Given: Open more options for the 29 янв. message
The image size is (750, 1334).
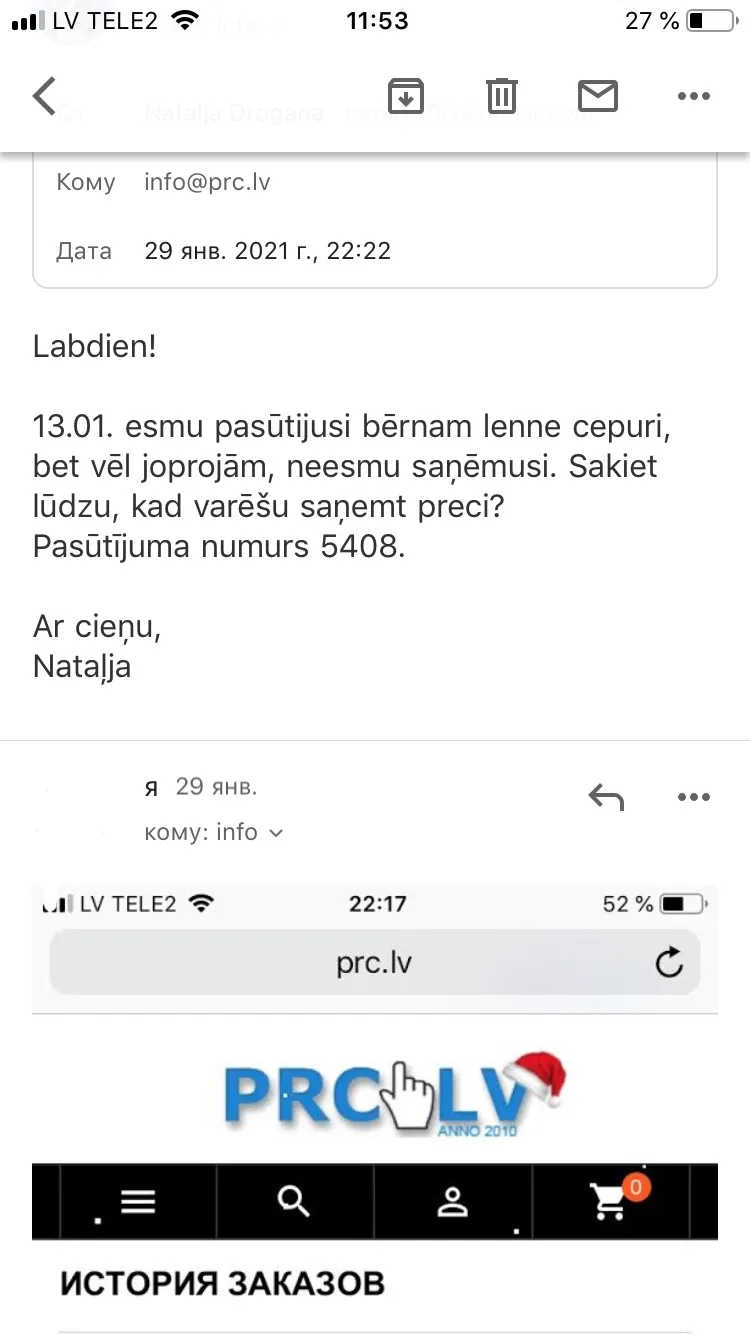Looking at the screenshot, I should pyautogui.click(x=694, y=797).
